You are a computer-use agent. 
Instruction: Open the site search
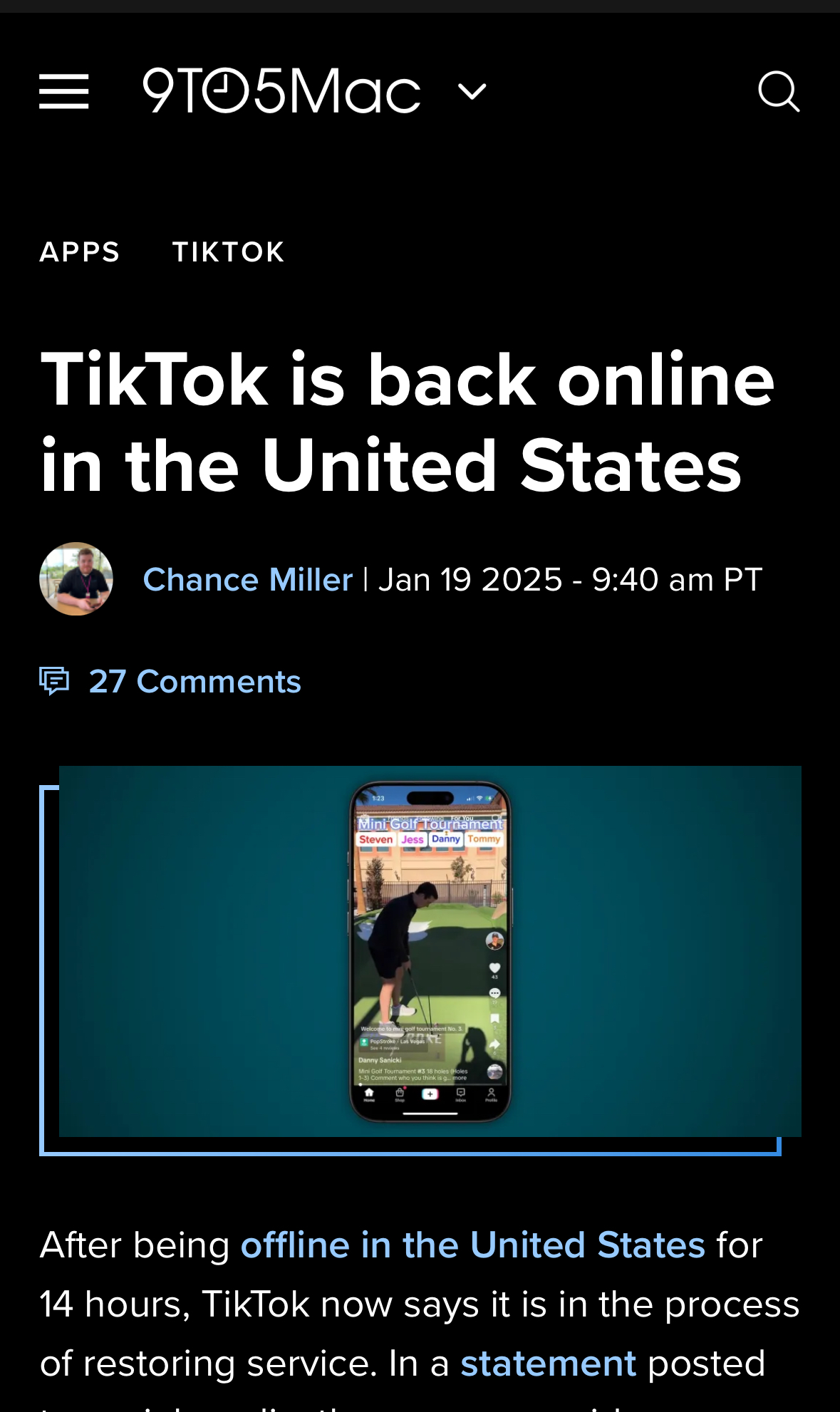(778, 91)
